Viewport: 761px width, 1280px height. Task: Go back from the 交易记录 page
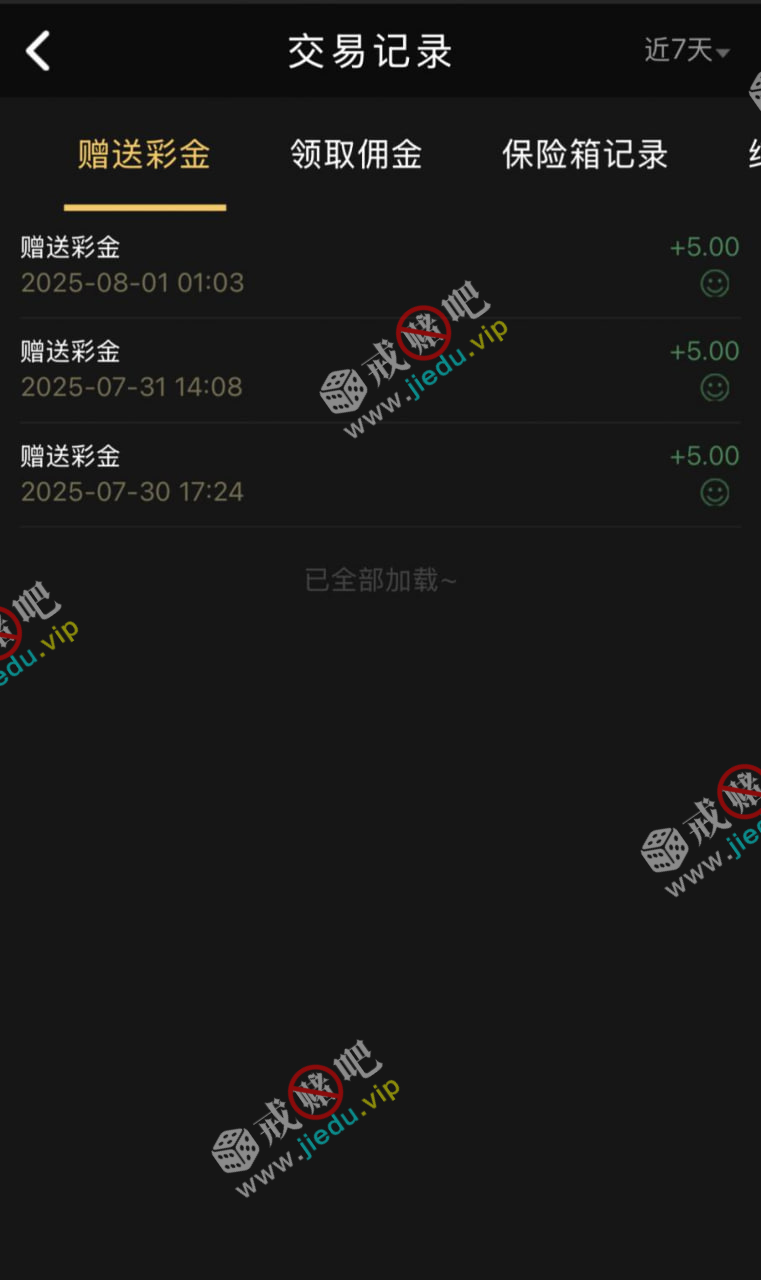click(x=38, y=50)
